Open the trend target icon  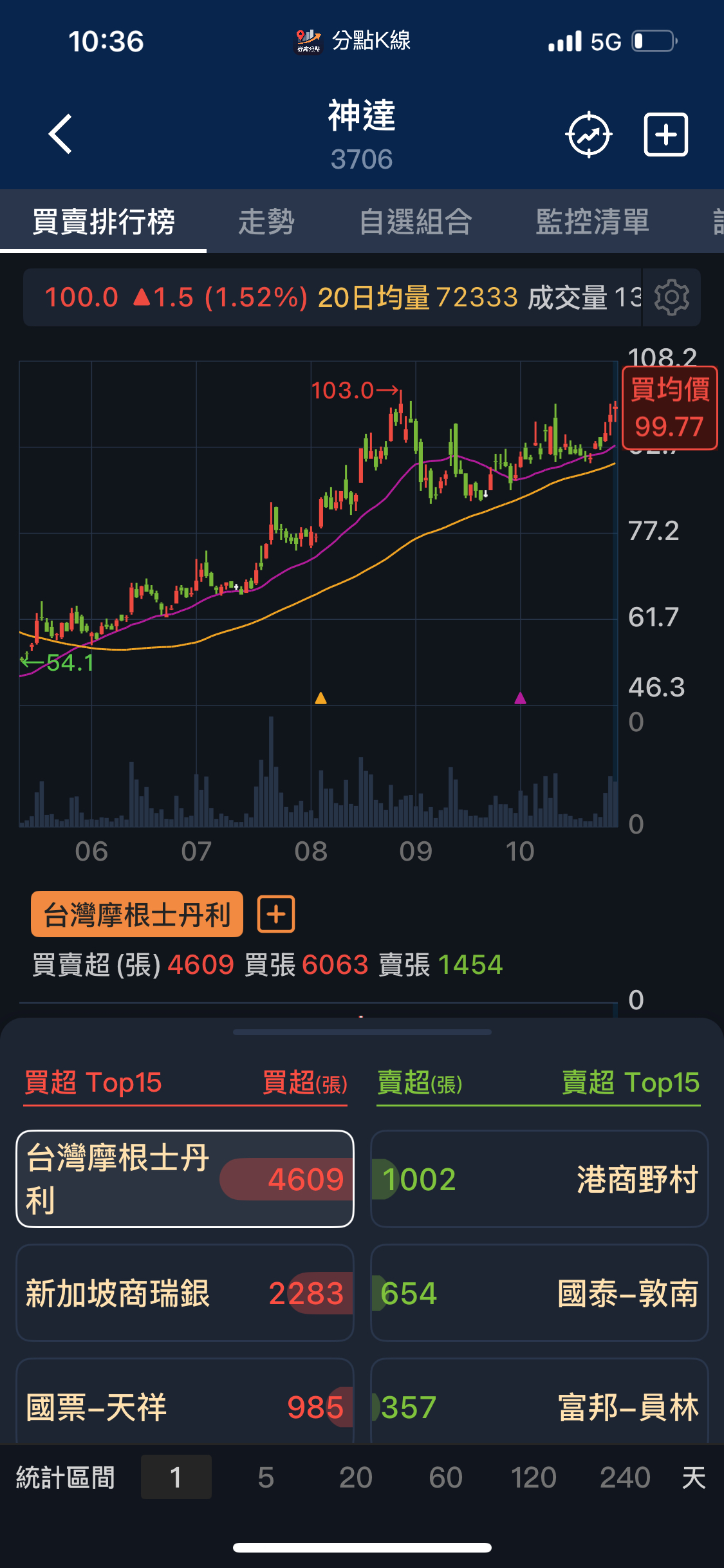pos(588,135)
